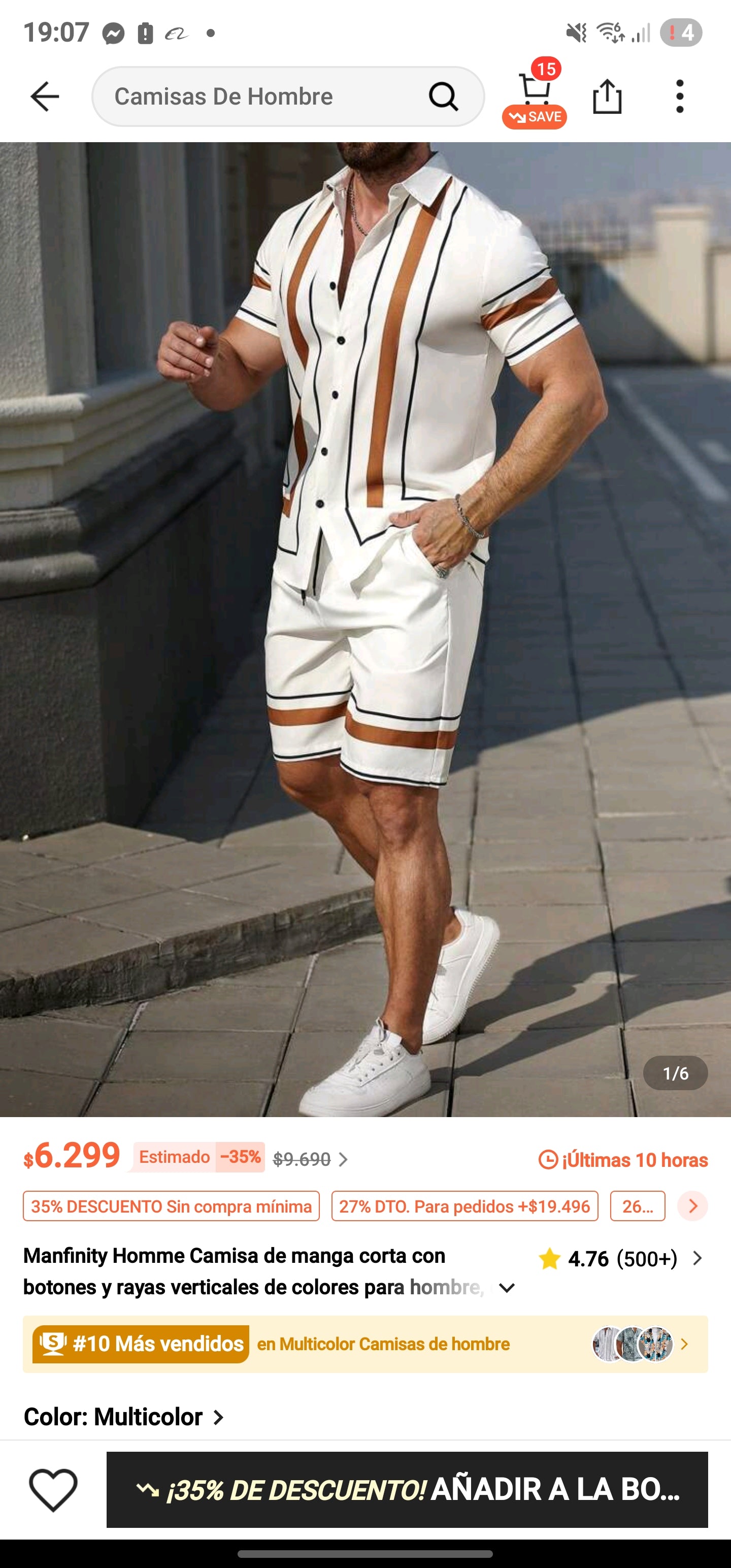Select the 27% DTO. coupon for orders +$19.496
Screen dimensions: 731x1568
(x=464, y=1206)
